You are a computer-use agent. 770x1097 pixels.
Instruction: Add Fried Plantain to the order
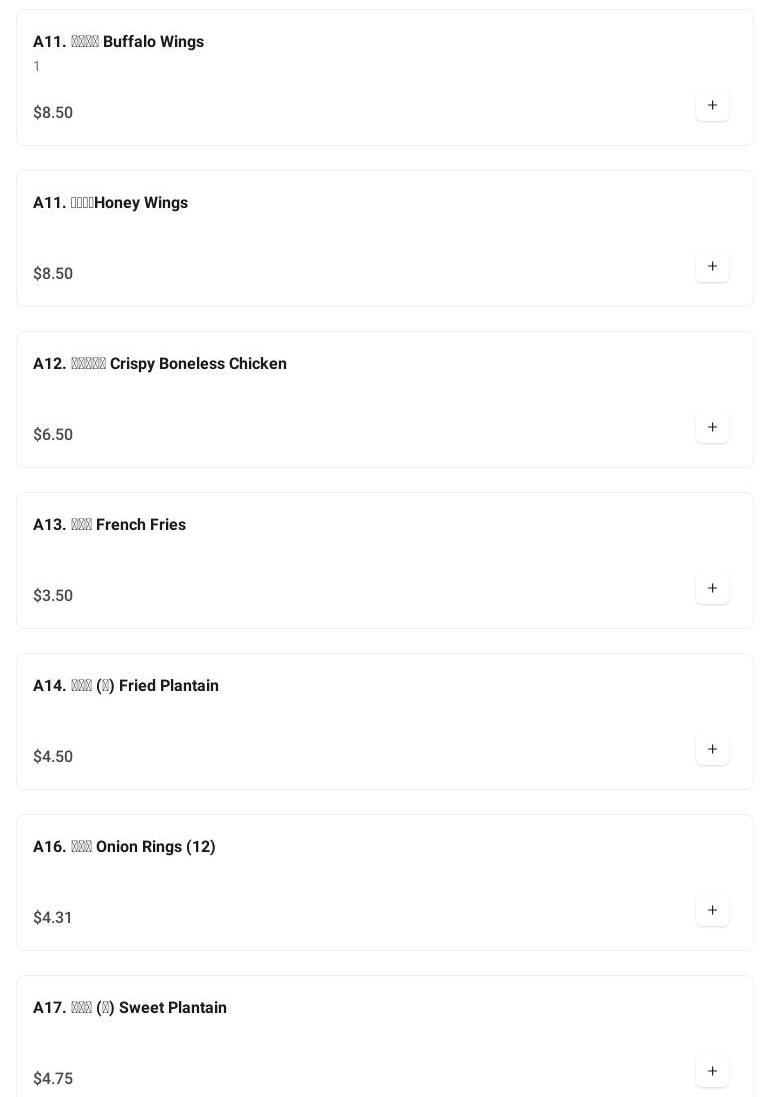click(712, 750)
